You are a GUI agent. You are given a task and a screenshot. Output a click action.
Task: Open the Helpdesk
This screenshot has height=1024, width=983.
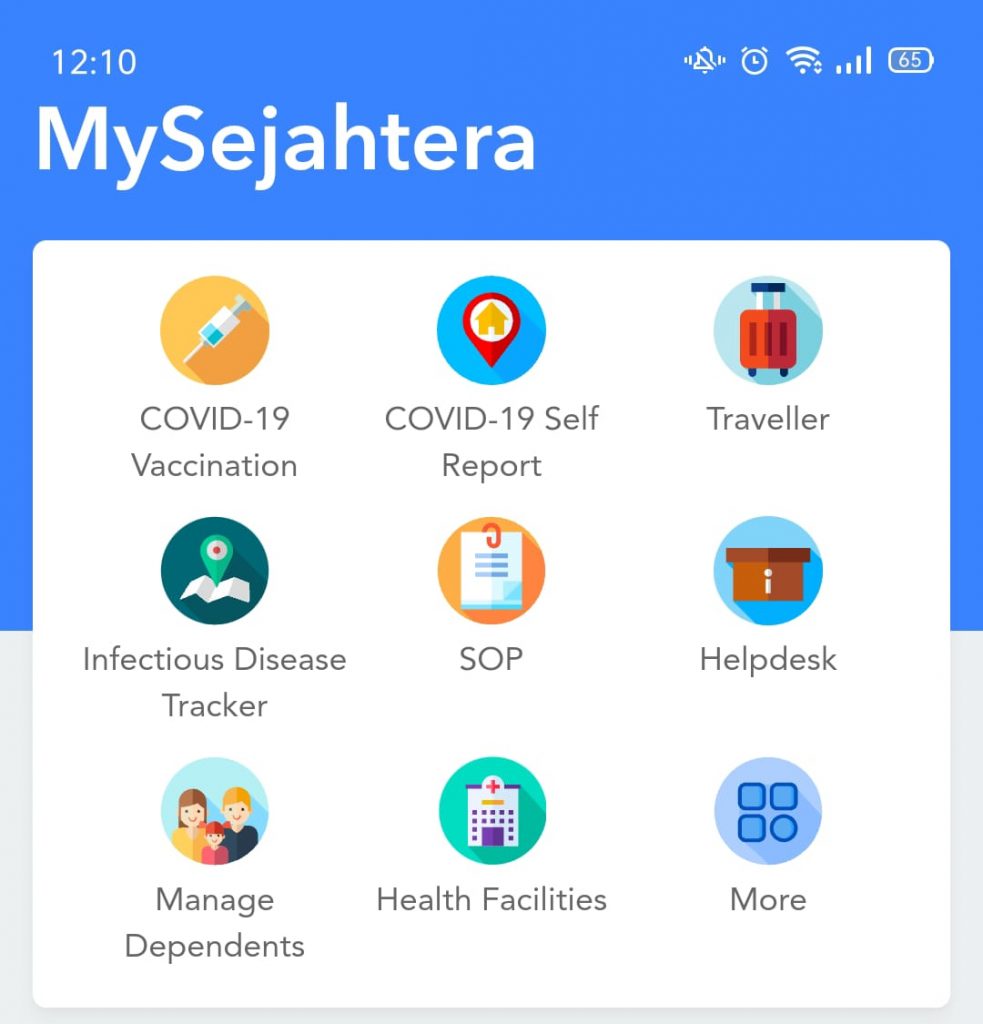768,571
